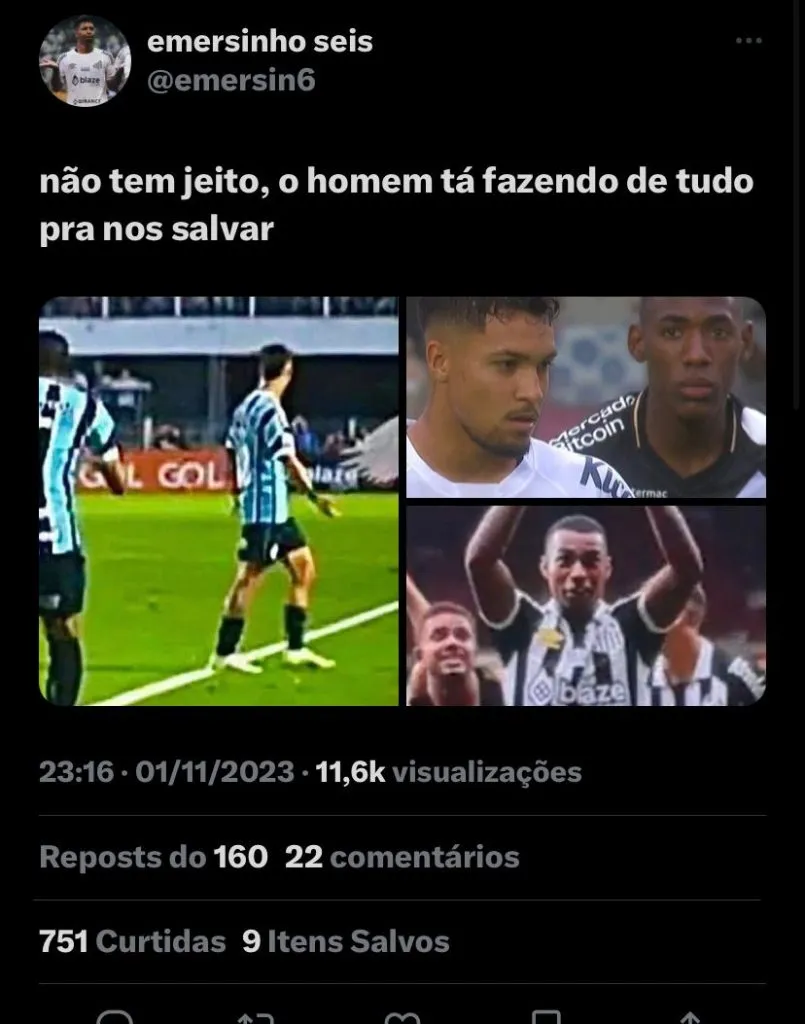The height and width of the screenshot is (1024, 805).
Task: Open the photo of two players face to face
Action: point(586,397)
